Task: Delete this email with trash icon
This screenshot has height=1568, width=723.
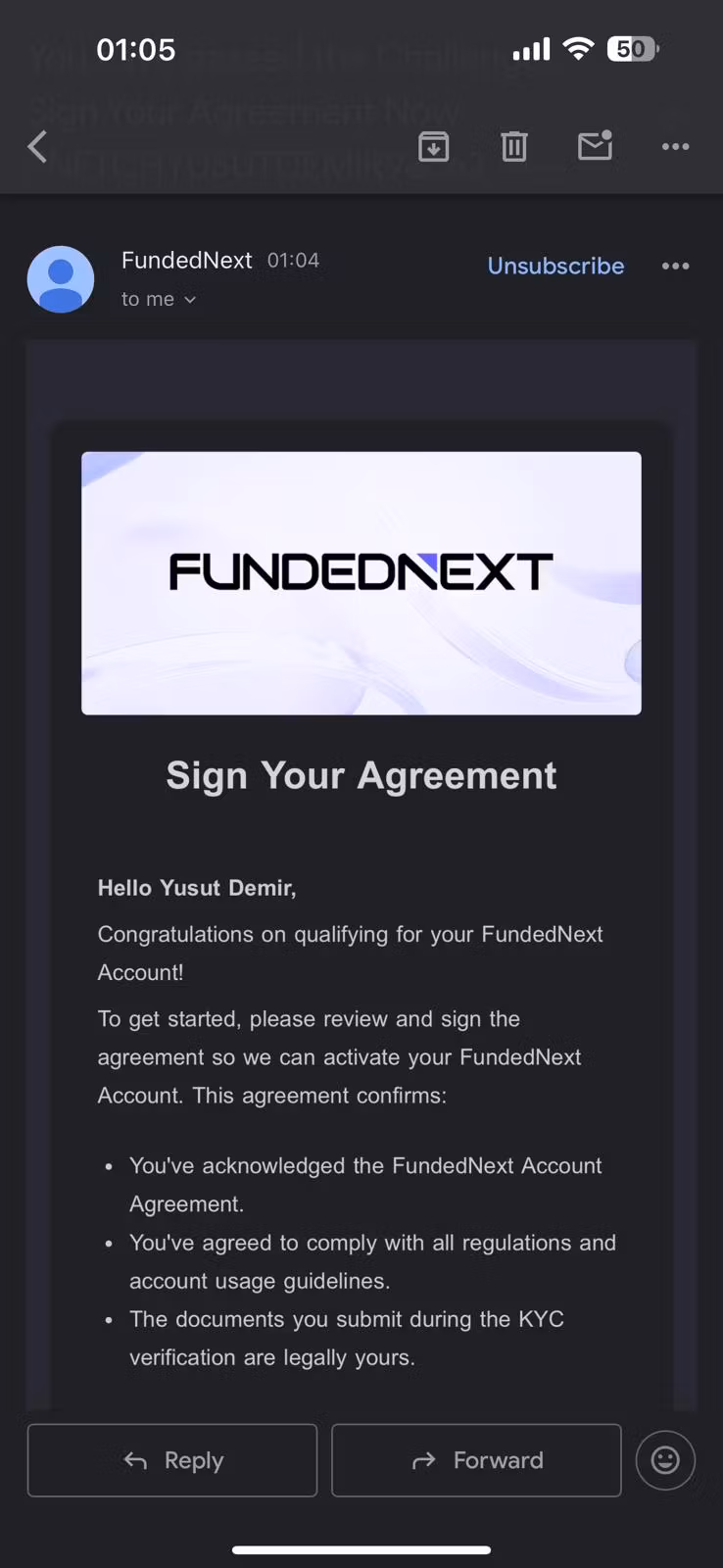Action: pyautogui.click(x=514, y=147)
